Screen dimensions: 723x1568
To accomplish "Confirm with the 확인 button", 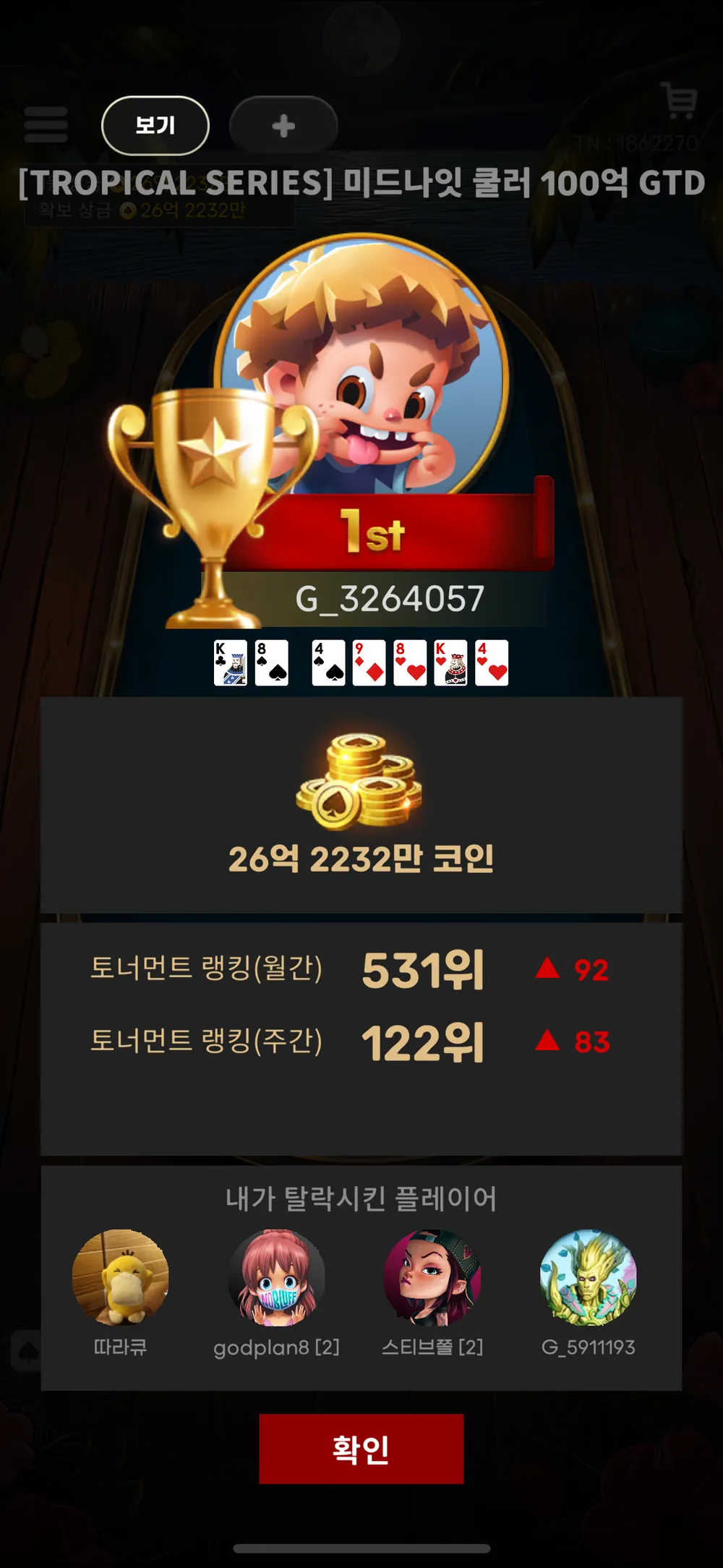I will (361, 1449).
